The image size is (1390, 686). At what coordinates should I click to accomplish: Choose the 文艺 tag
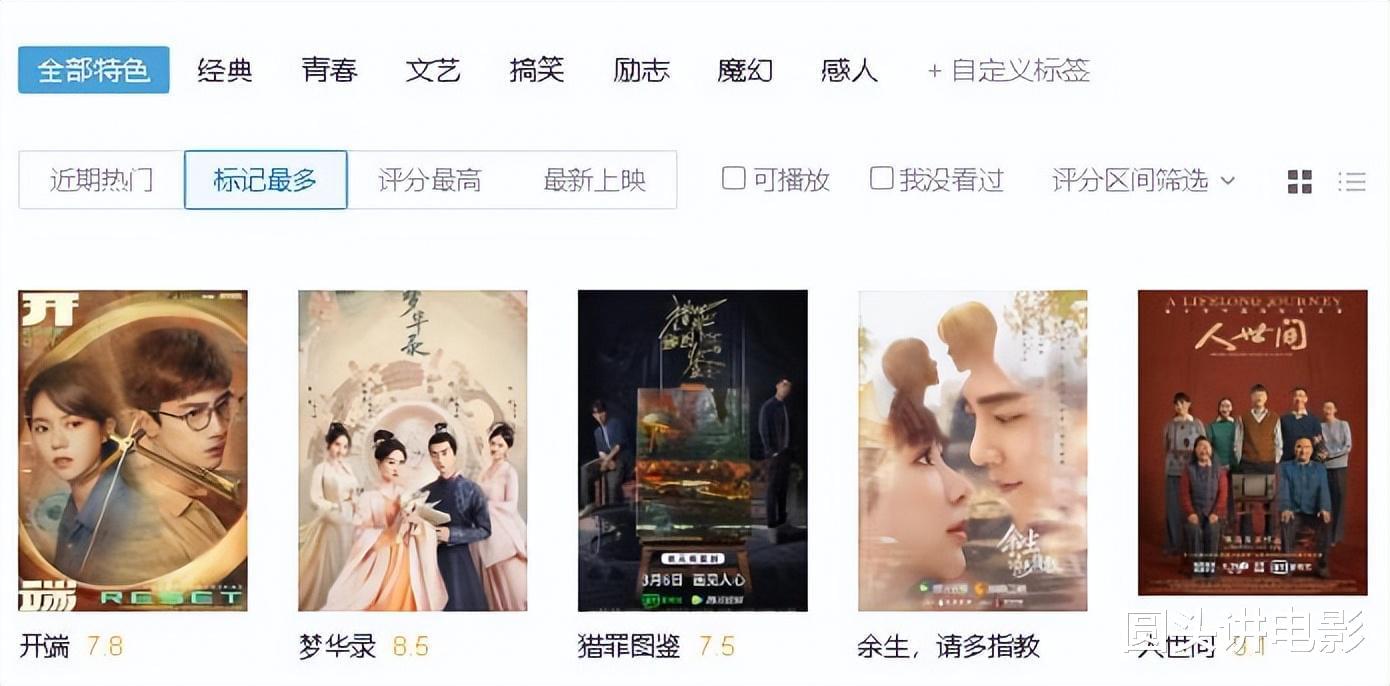click(433, 70)
